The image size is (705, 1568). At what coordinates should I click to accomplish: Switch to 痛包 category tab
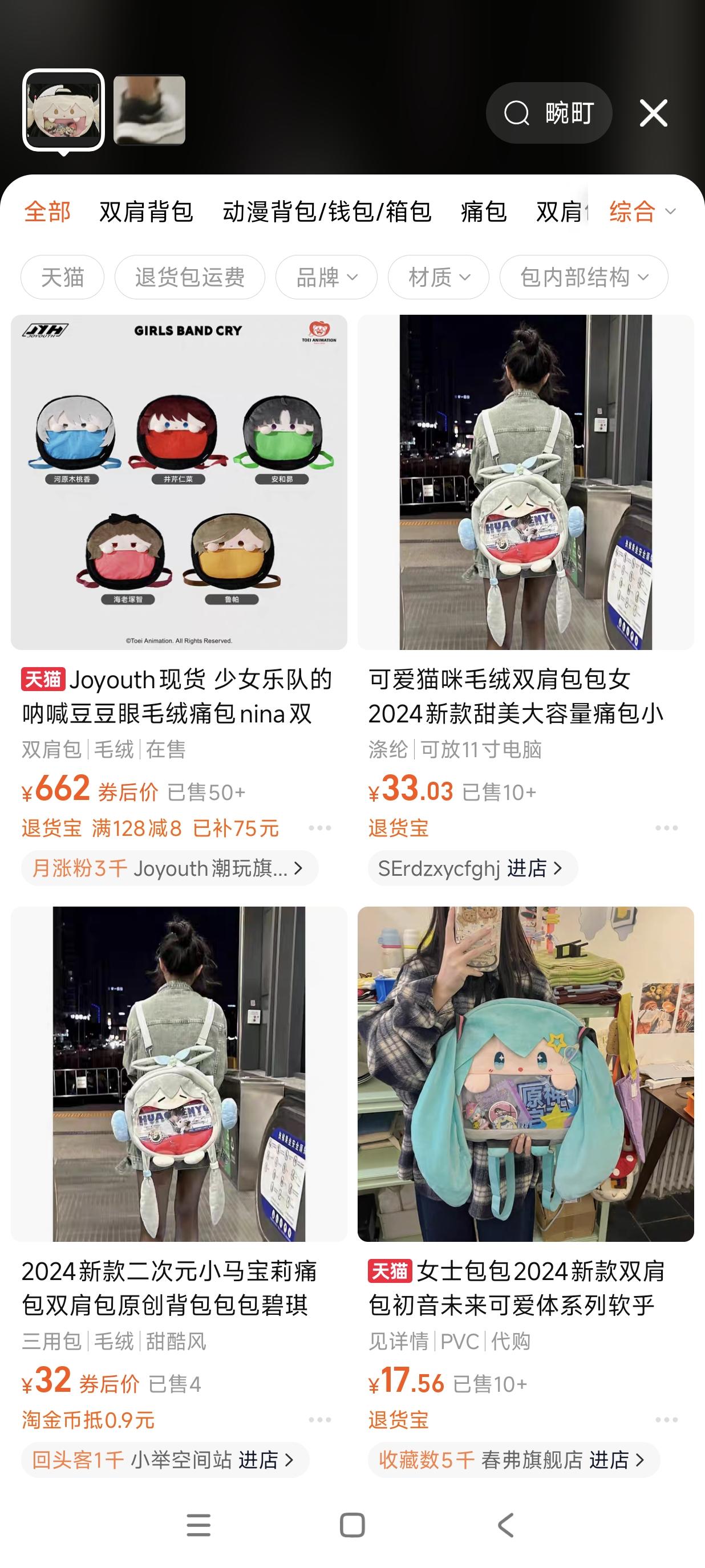[x=483, y=212]
